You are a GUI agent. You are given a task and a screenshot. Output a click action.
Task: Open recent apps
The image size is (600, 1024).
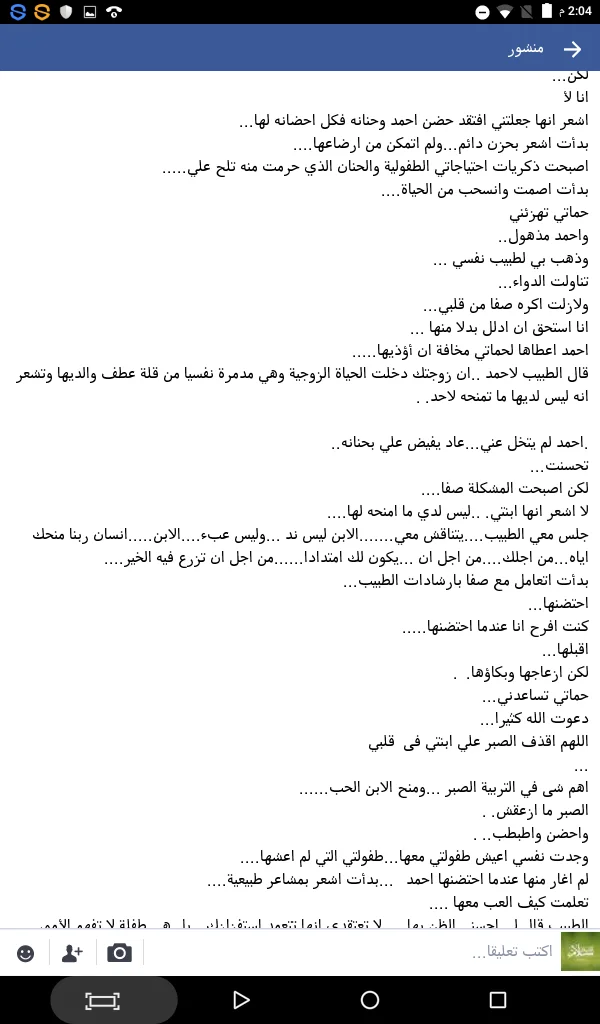click(x=497, y=999)
